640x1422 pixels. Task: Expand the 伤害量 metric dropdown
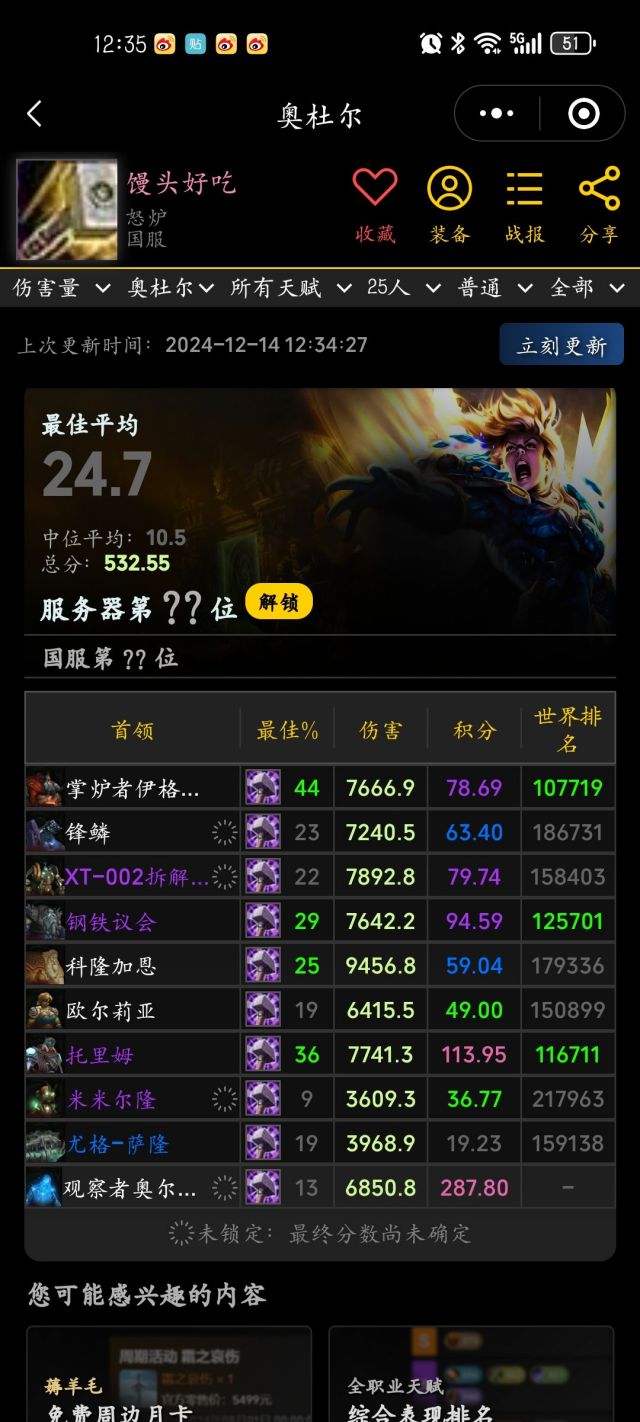60,288
